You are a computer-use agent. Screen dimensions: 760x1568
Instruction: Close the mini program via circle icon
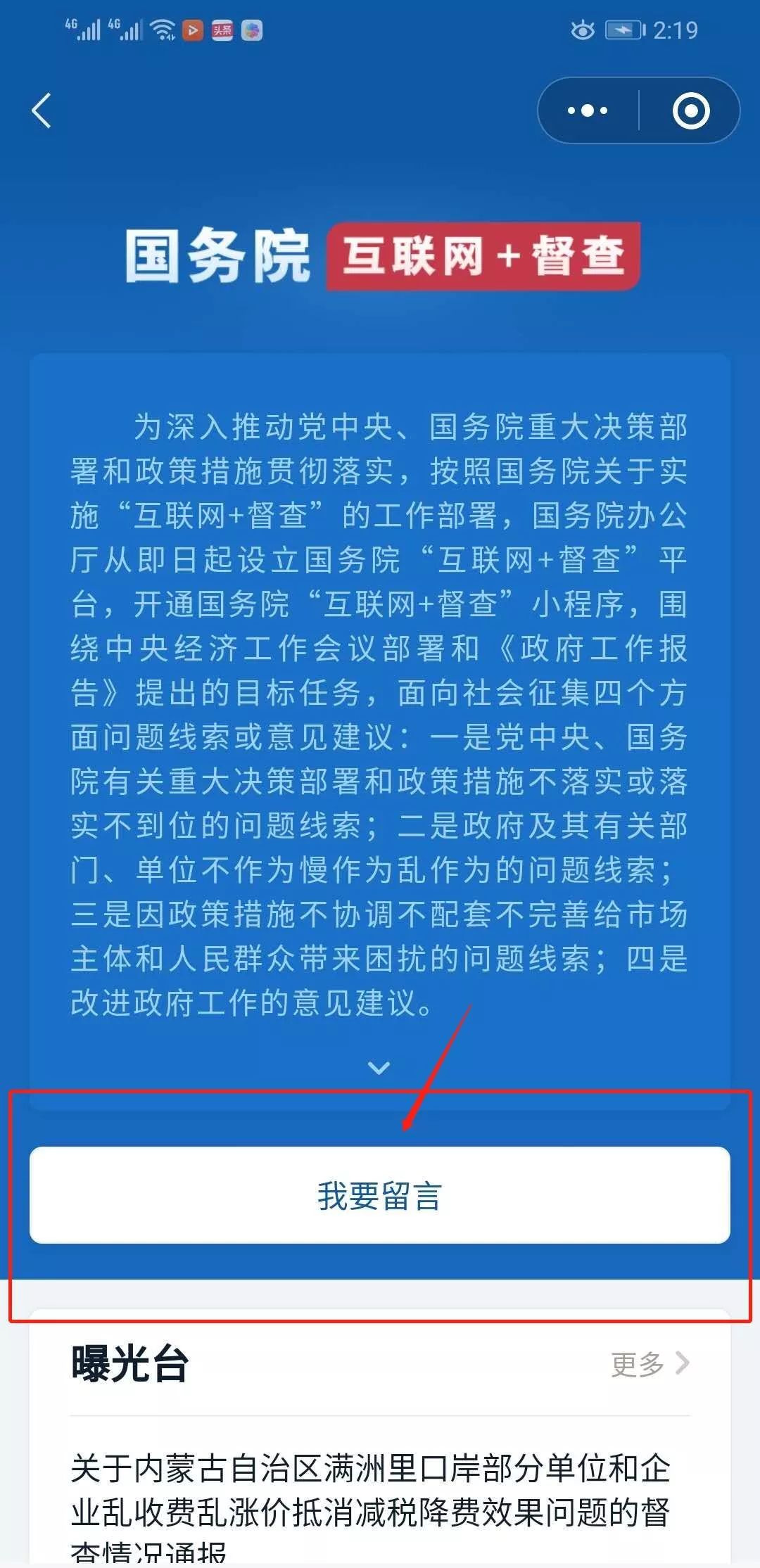click(x=690, y=111)
